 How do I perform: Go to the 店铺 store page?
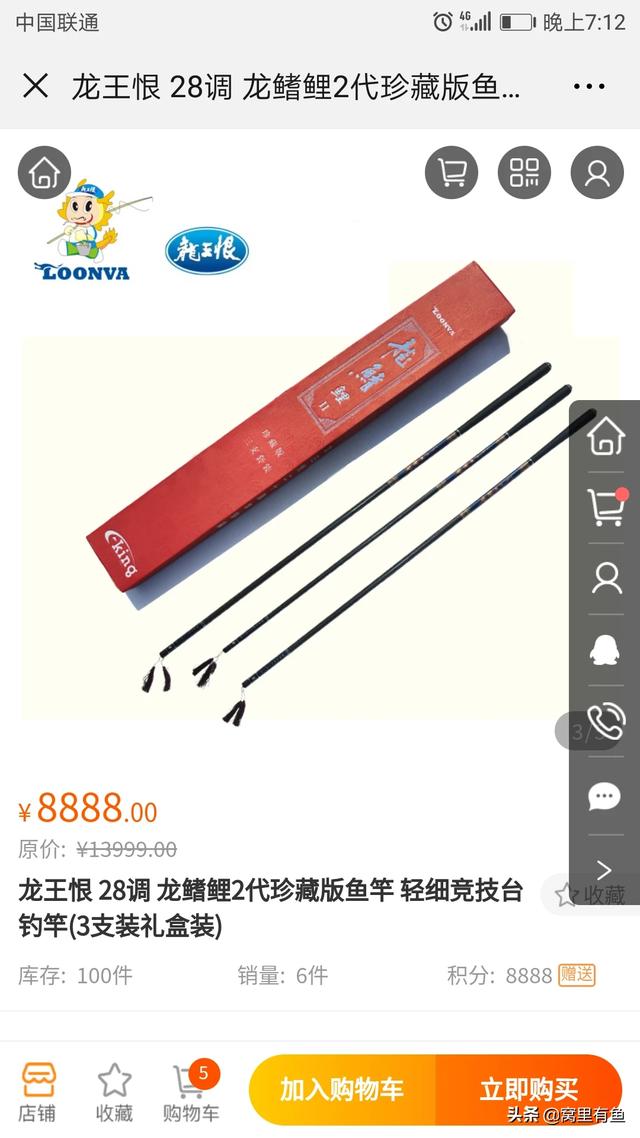pos(38,1092)
